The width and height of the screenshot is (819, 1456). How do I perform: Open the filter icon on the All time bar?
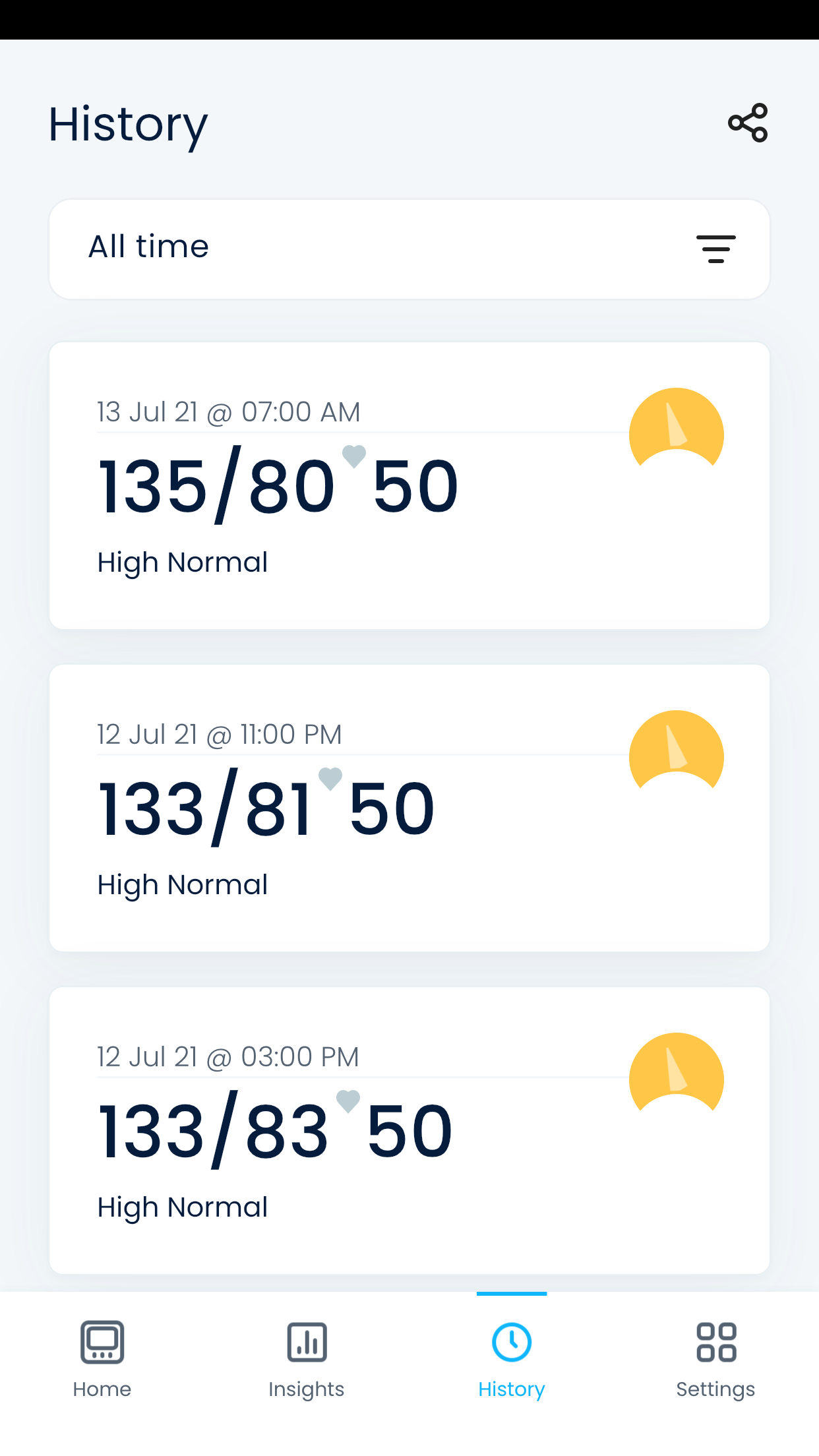[716, 249]
